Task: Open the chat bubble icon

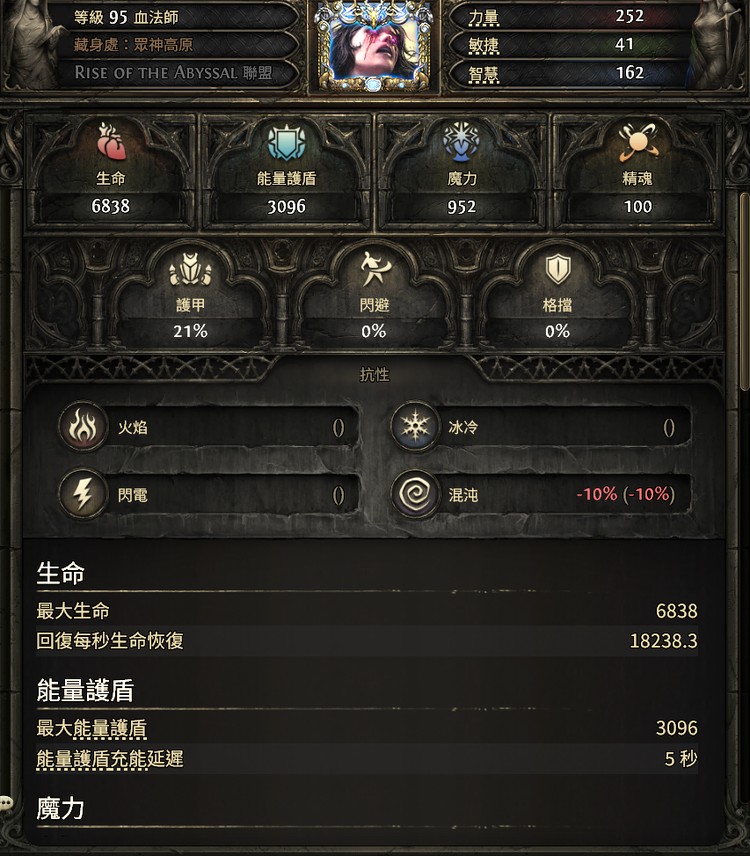Action: pyautogui.click(x=7, y=802)
